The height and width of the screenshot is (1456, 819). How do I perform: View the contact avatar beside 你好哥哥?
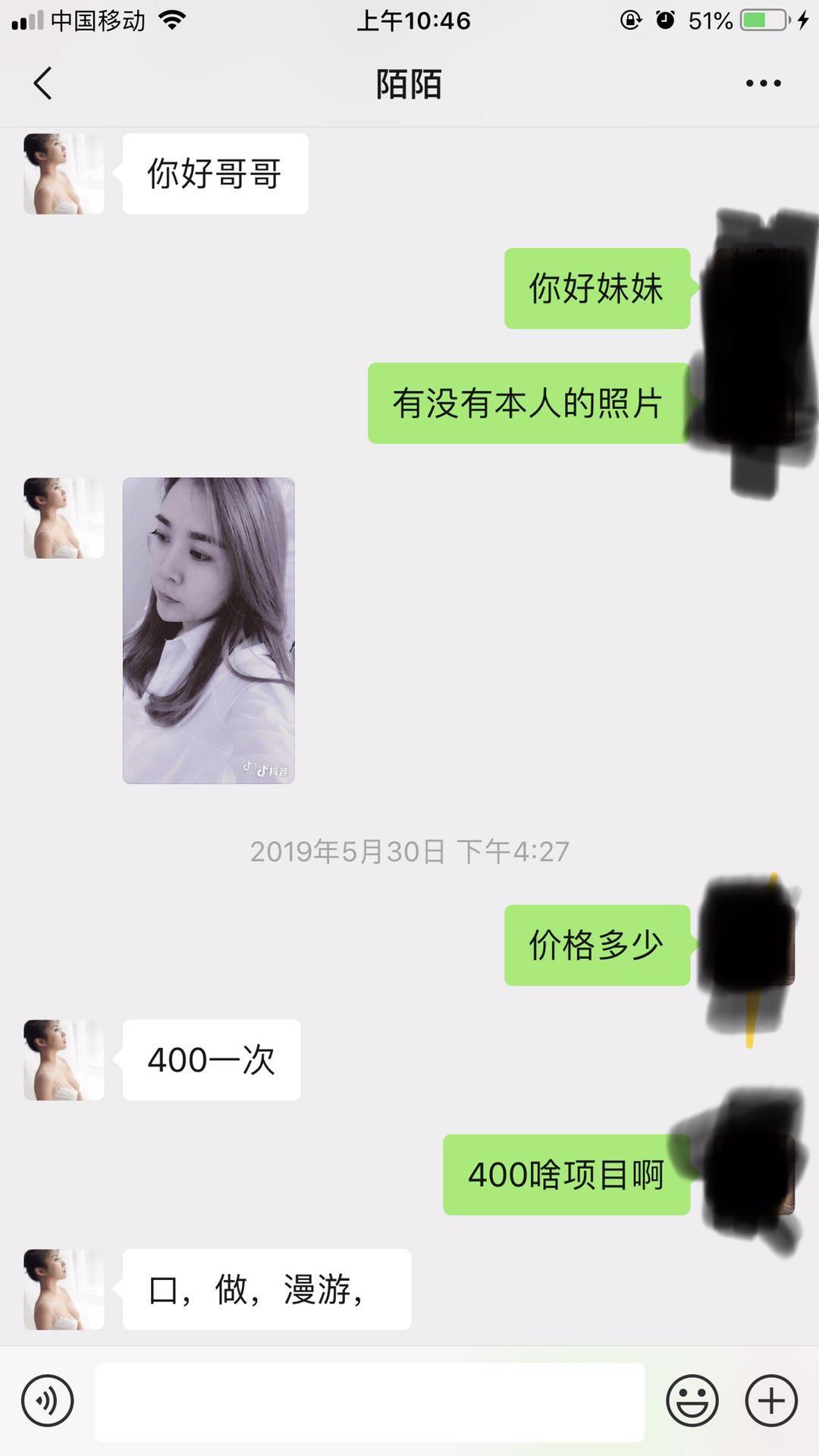[64, 174]
